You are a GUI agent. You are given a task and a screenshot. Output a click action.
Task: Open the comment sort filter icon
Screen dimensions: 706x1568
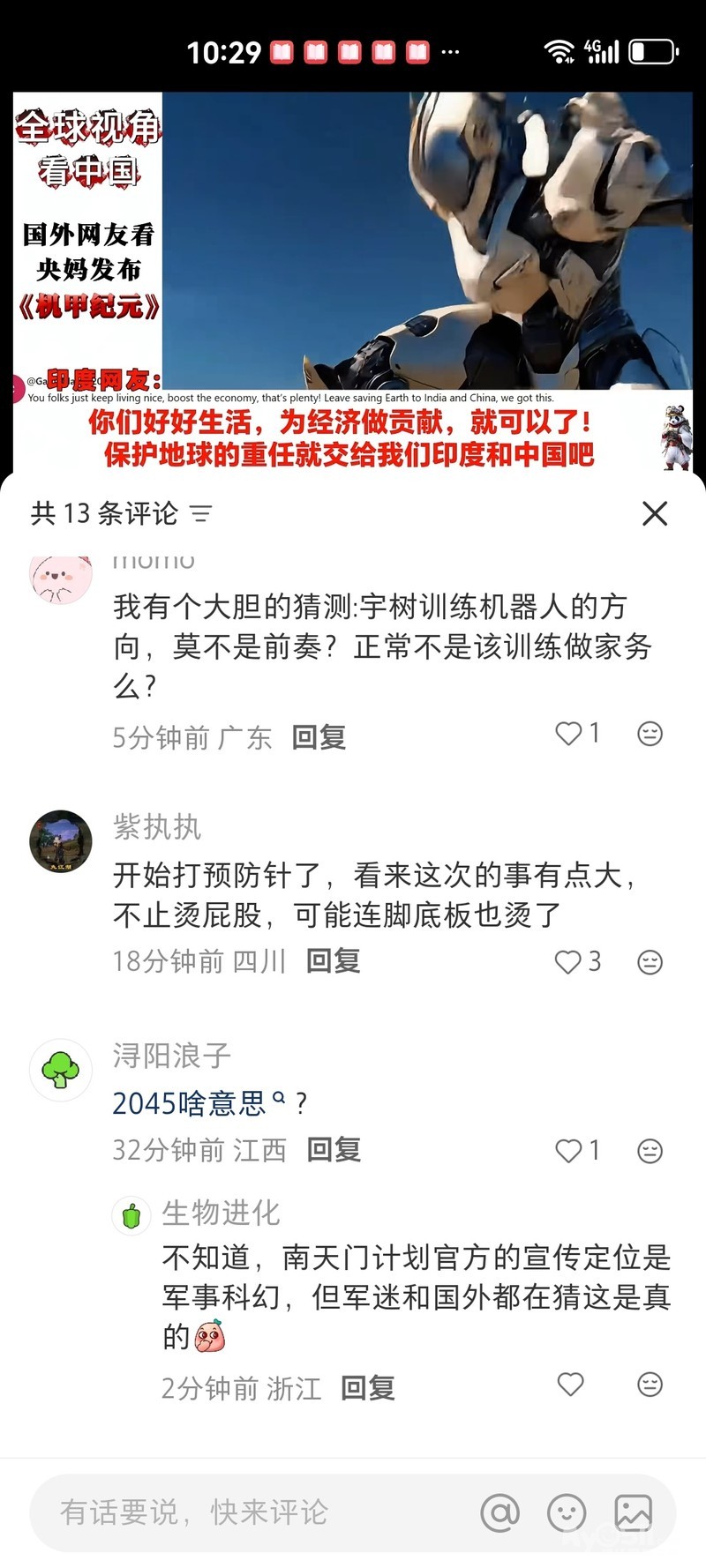click(x=201, y=513)
